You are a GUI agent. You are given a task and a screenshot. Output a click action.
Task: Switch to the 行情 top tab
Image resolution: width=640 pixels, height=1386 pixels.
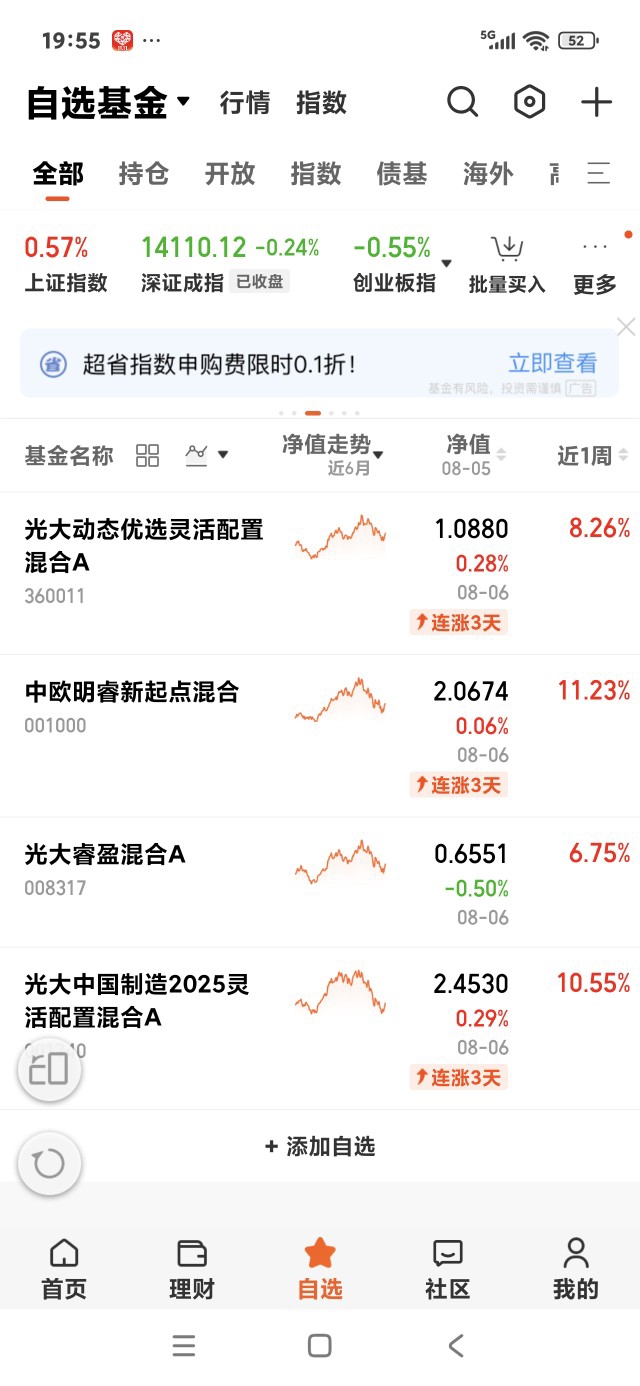click(x=245, y=103)
